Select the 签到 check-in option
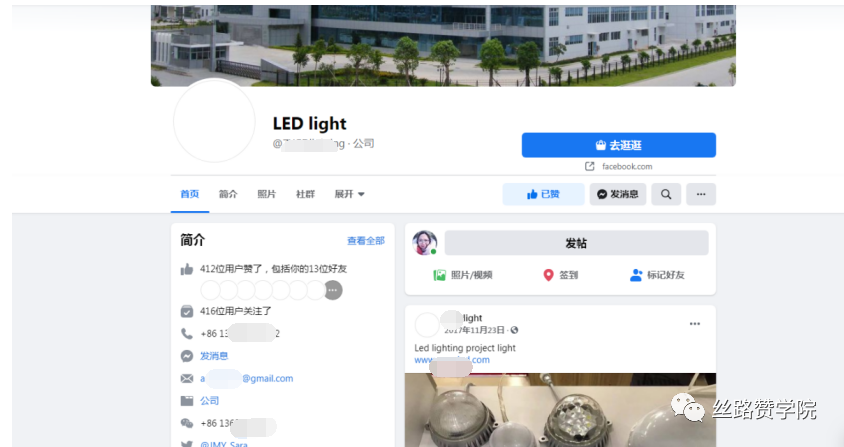 560,275
